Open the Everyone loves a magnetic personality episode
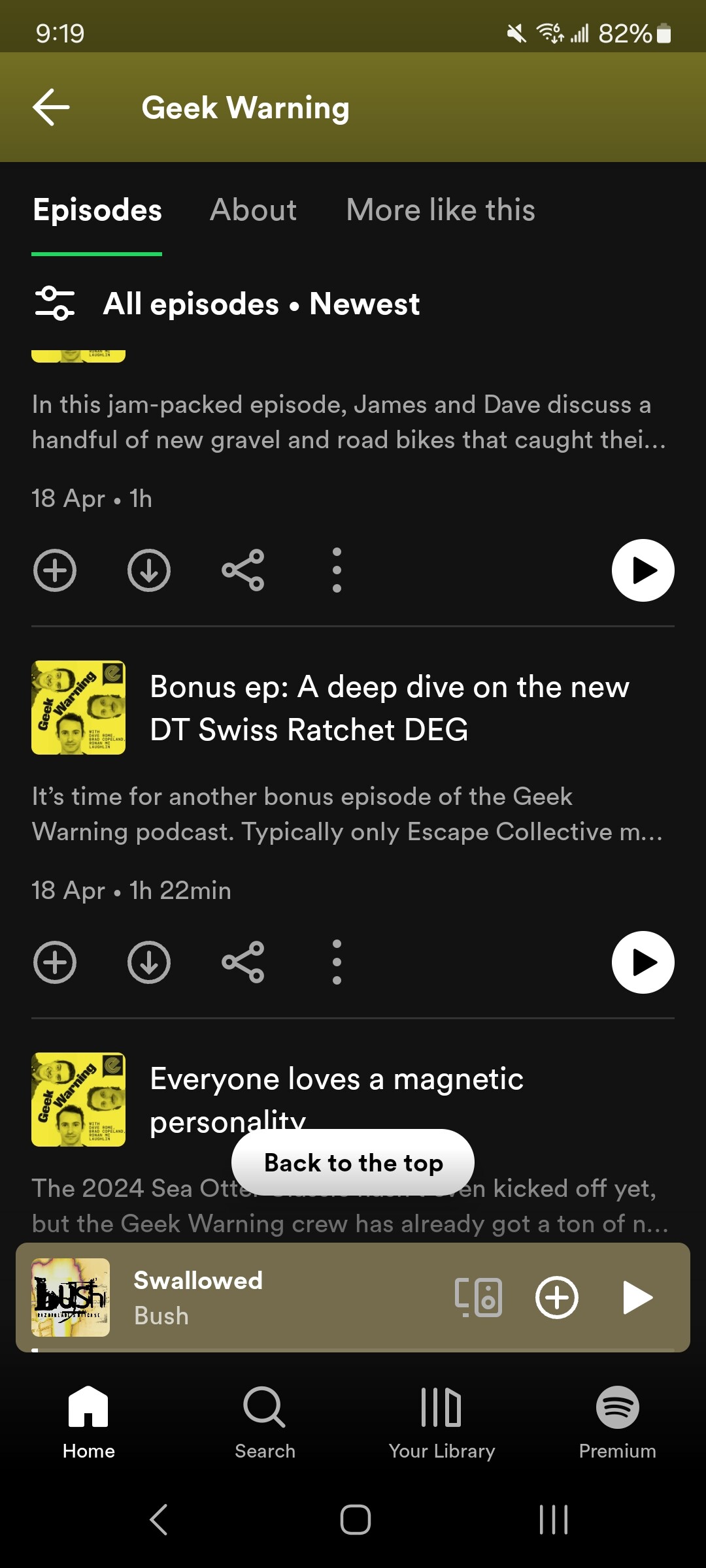 (x=337, y=1100)
